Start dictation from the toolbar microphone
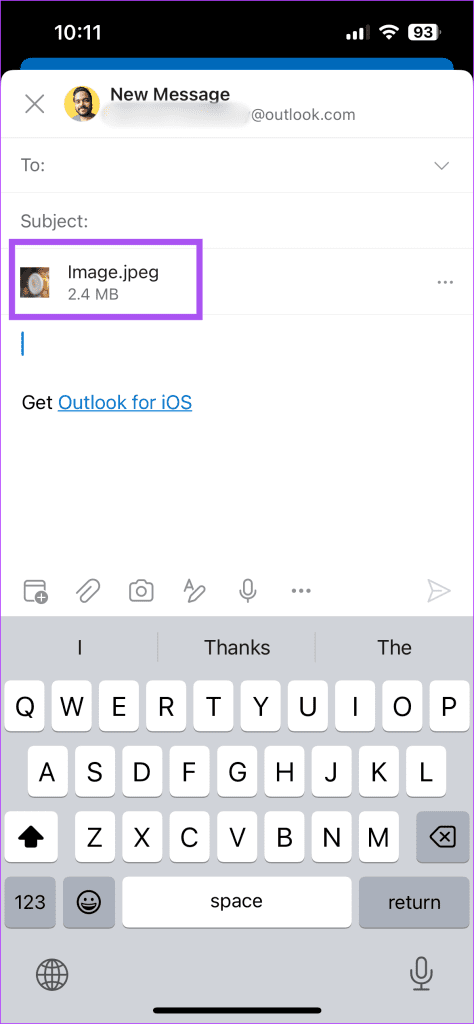 pos(247,591)
